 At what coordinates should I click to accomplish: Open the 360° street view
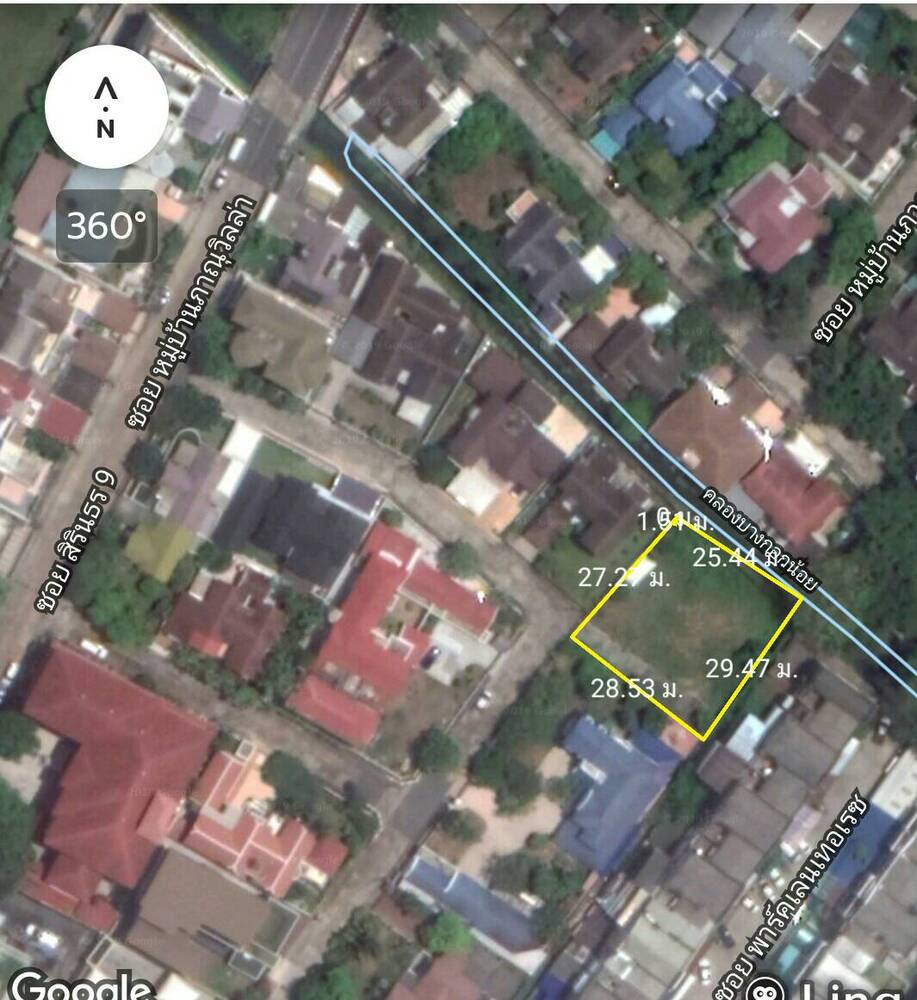106,226
